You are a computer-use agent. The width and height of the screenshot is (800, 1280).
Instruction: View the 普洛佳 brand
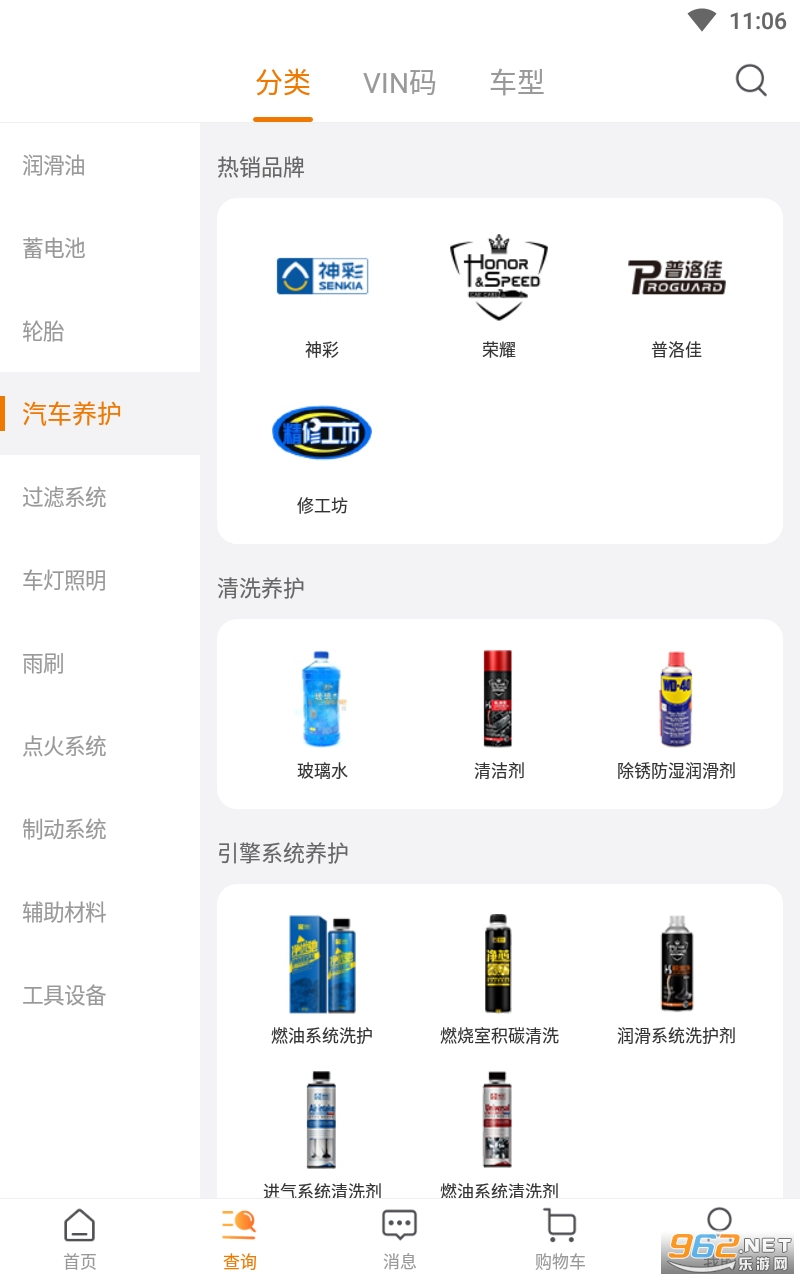676,295
